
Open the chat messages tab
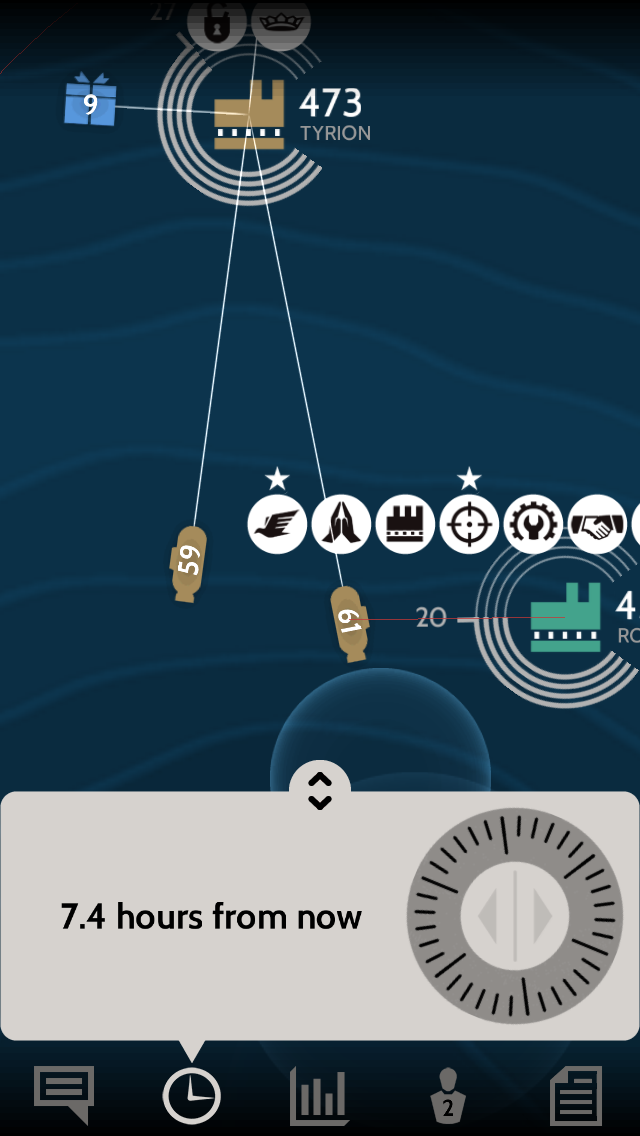click(65, 1094)
